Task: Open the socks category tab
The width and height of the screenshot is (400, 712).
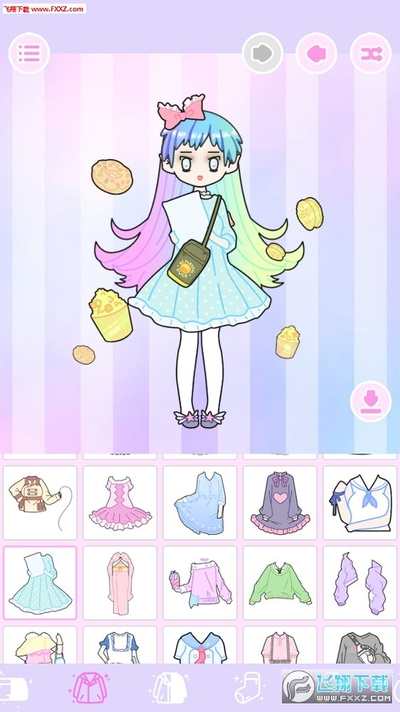Action: click(x=247, y=688)
